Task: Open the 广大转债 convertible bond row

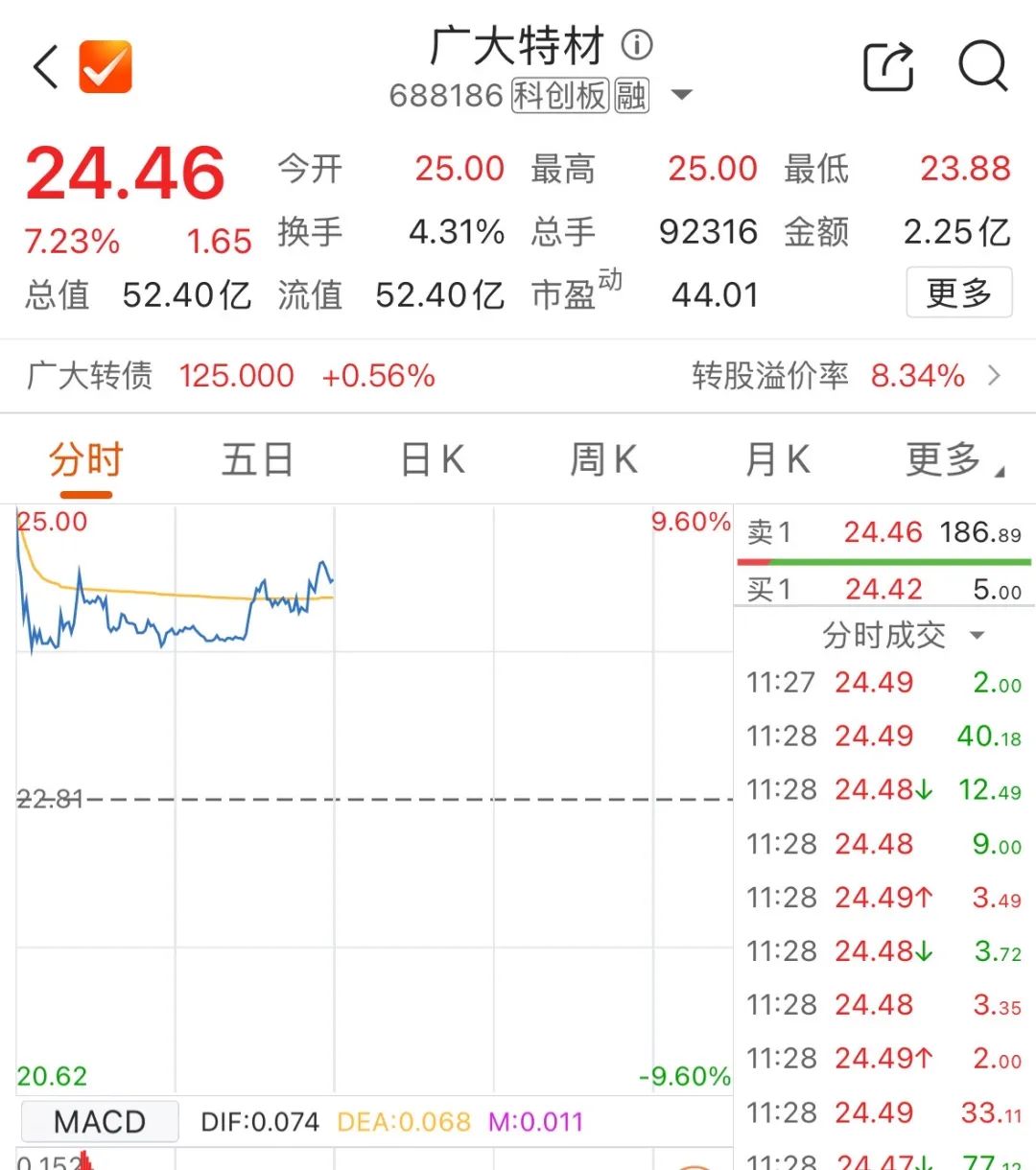Action: 518,376
